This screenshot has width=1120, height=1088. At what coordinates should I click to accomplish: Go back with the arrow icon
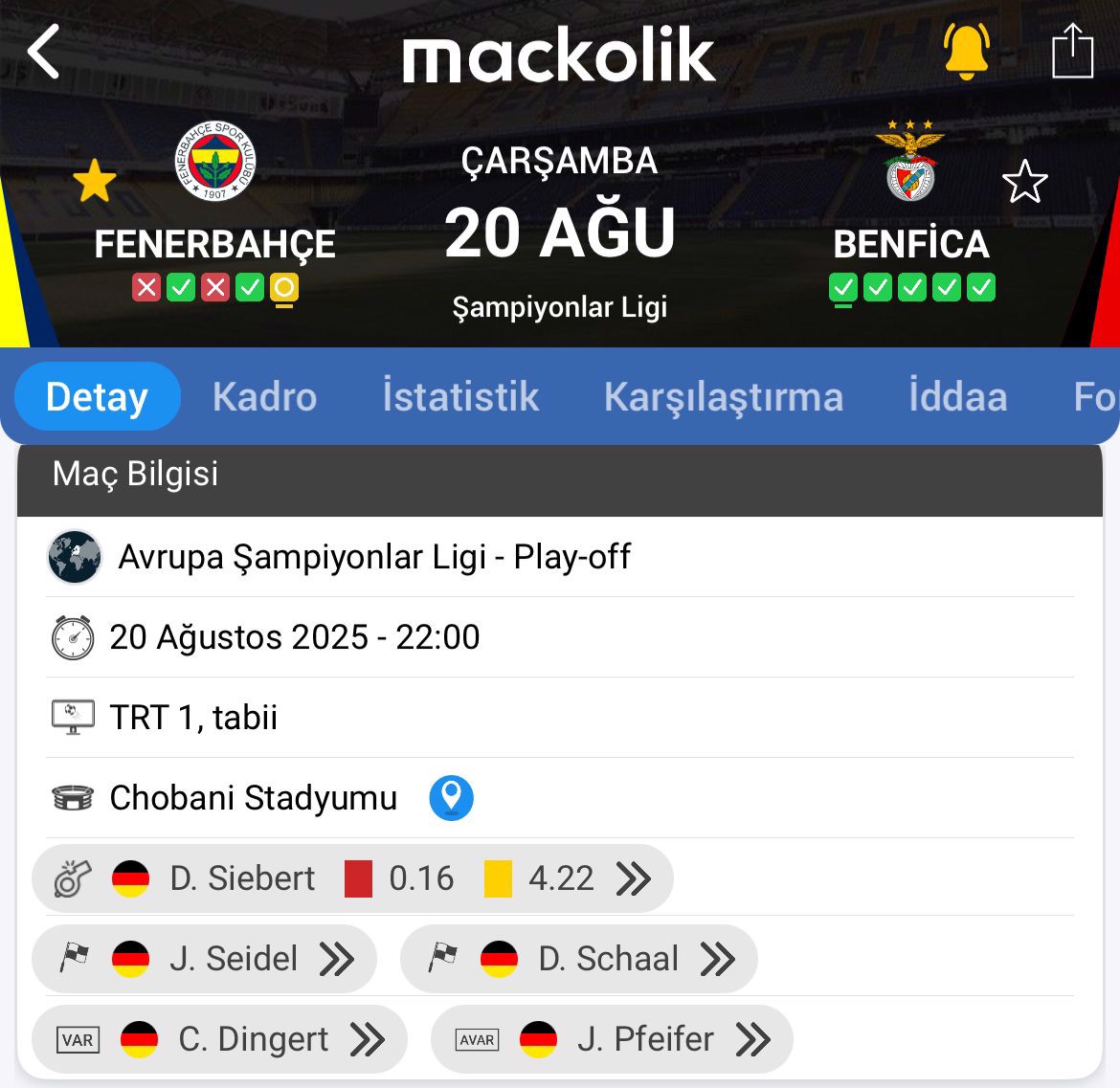tap(44, 52)
